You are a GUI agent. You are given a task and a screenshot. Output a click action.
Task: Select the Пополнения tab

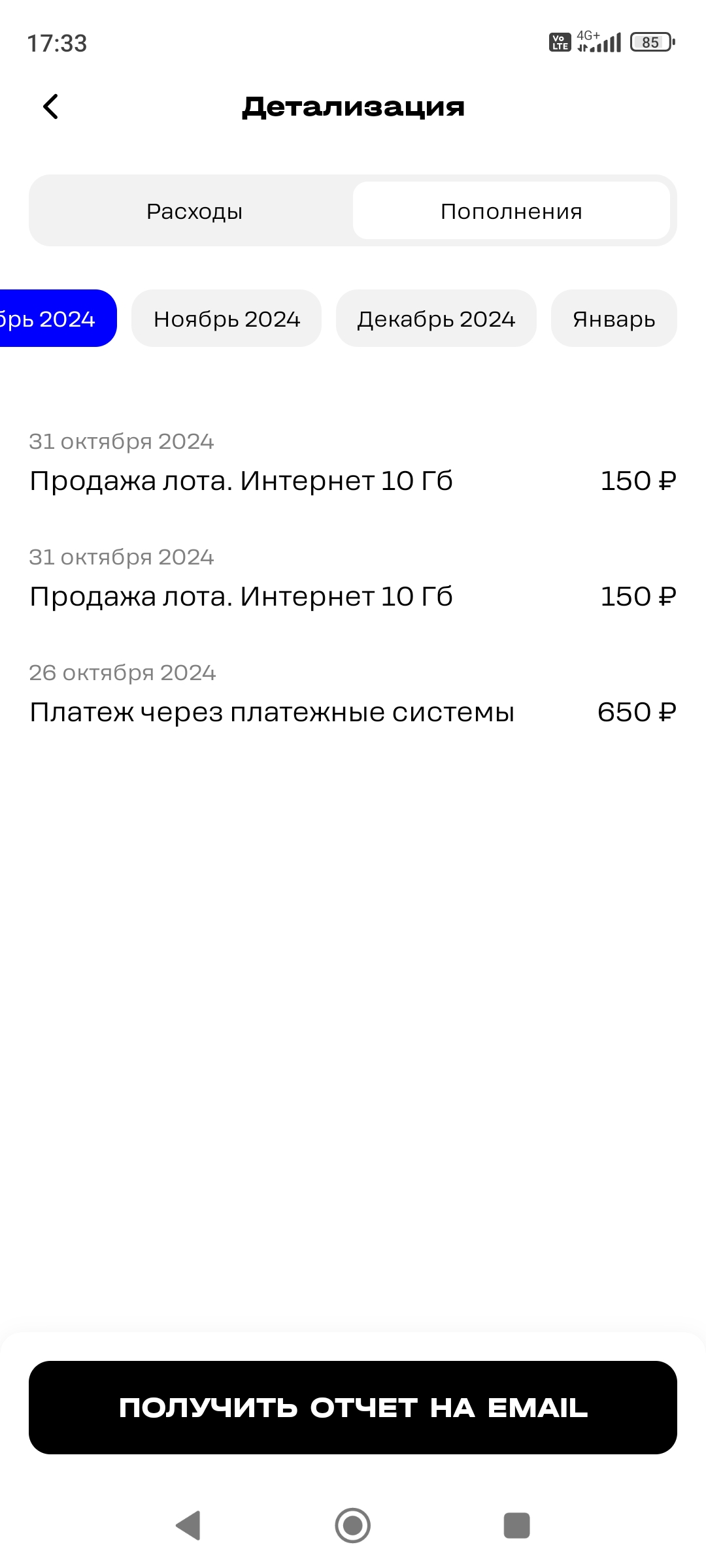[511, 211]
